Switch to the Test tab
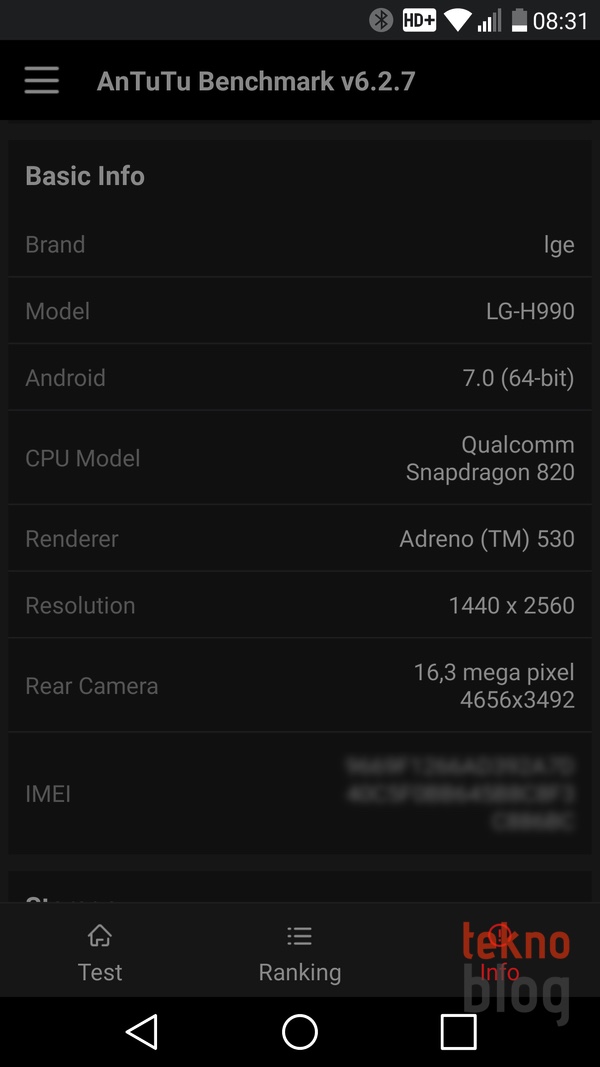This screenshot has height=1067, width=600. coord(100,953)
